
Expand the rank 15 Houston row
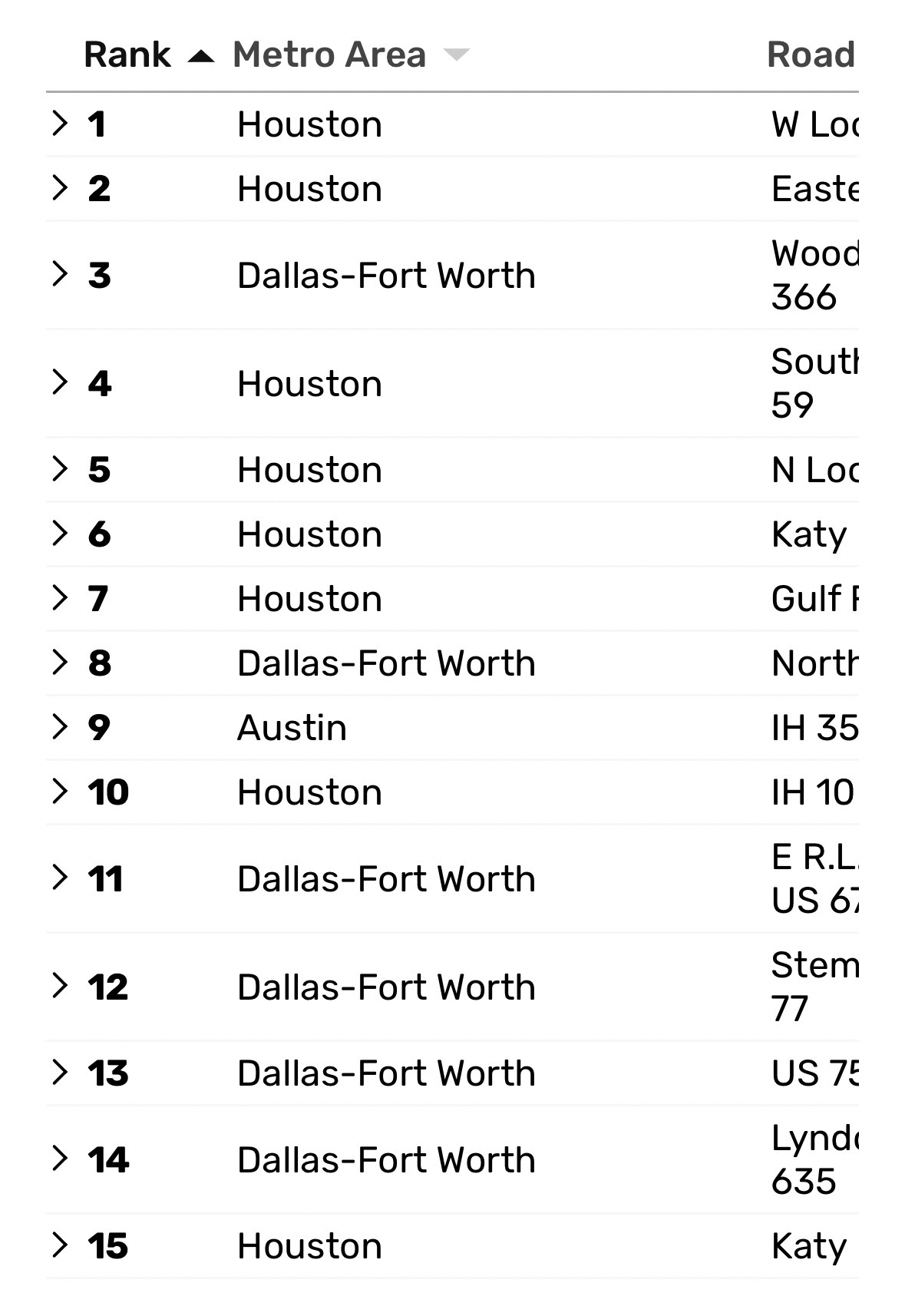(60, 1245)
